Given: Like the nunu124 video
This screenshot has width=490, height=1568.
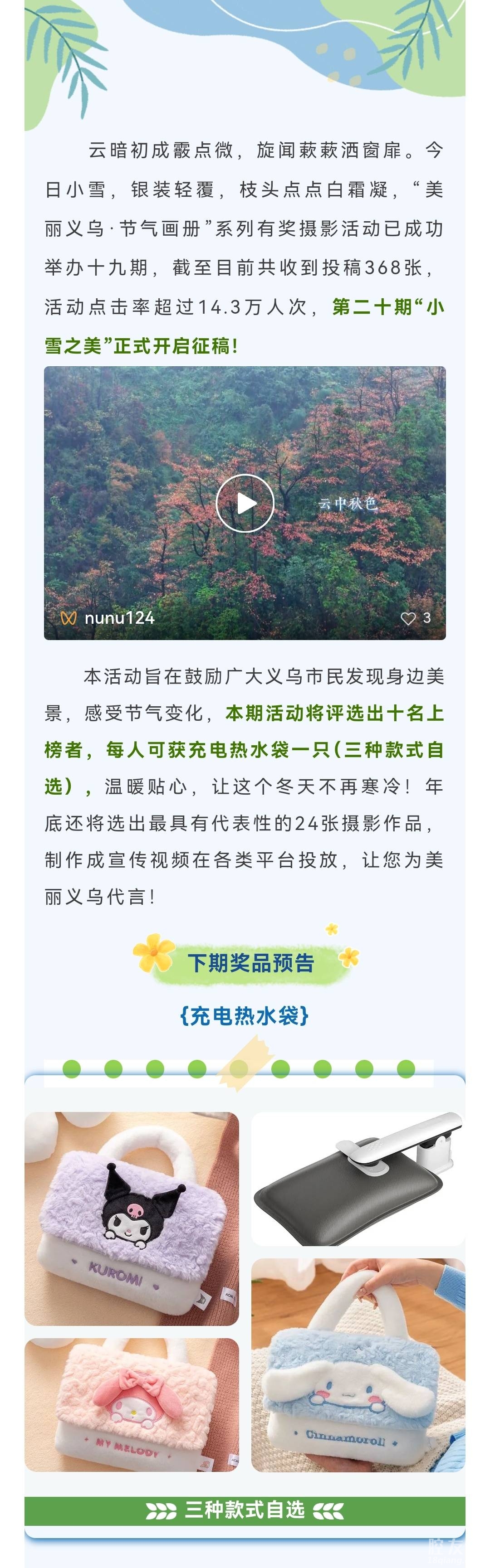Looking at the screenshot, I should (408, 618).
